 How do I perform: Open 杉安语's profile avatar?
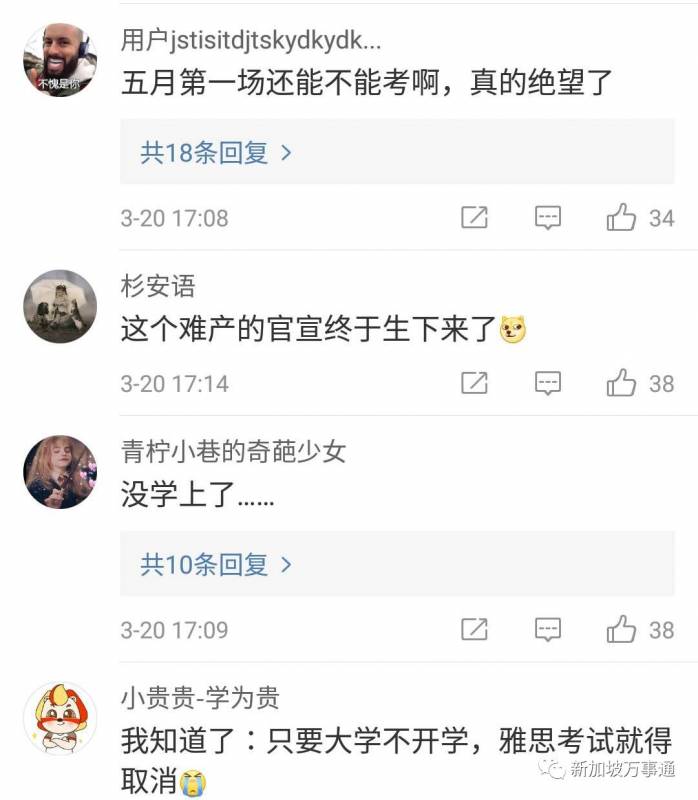pyautogui.click(x=60, y=306)
